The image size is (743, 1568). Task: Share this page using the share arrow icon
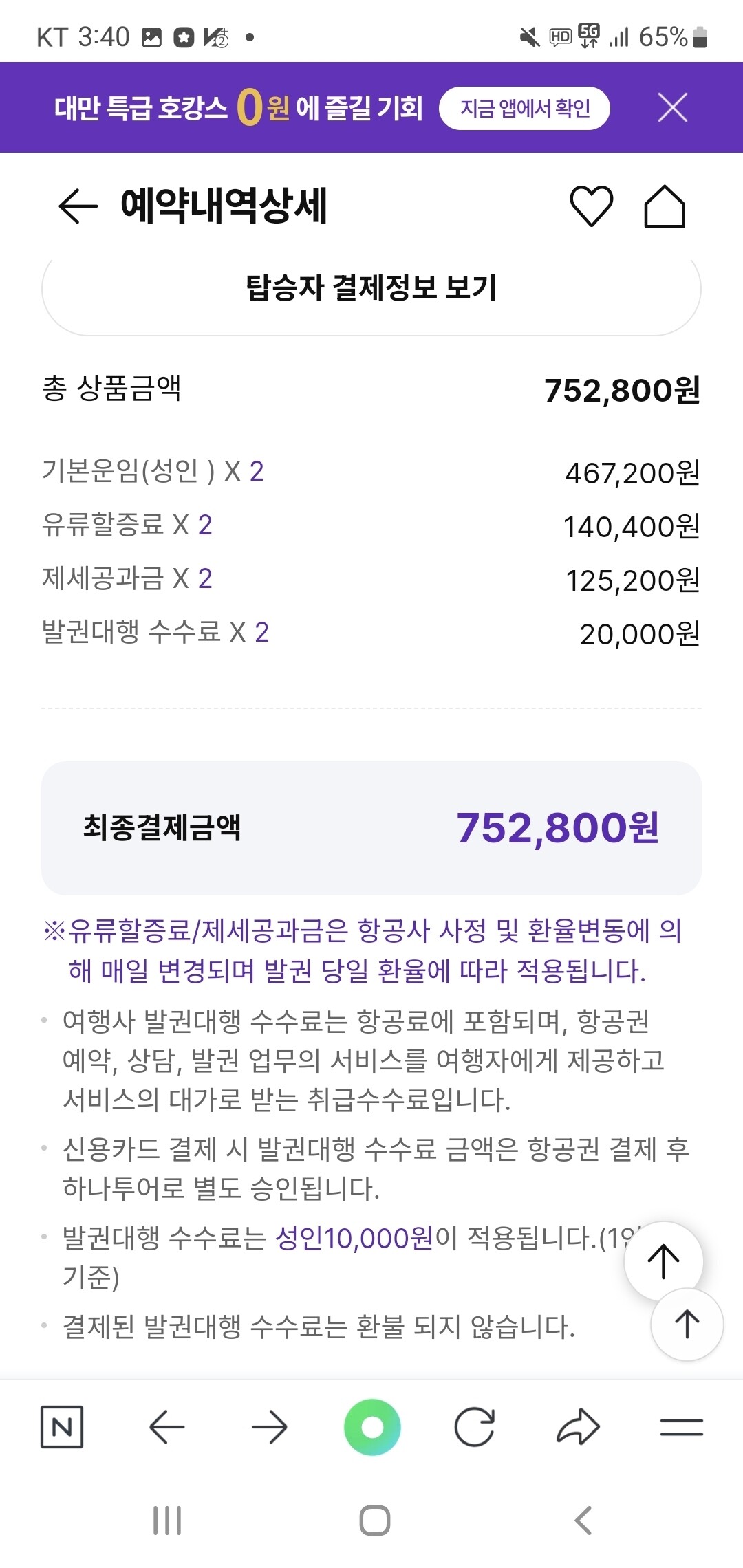578,1427
